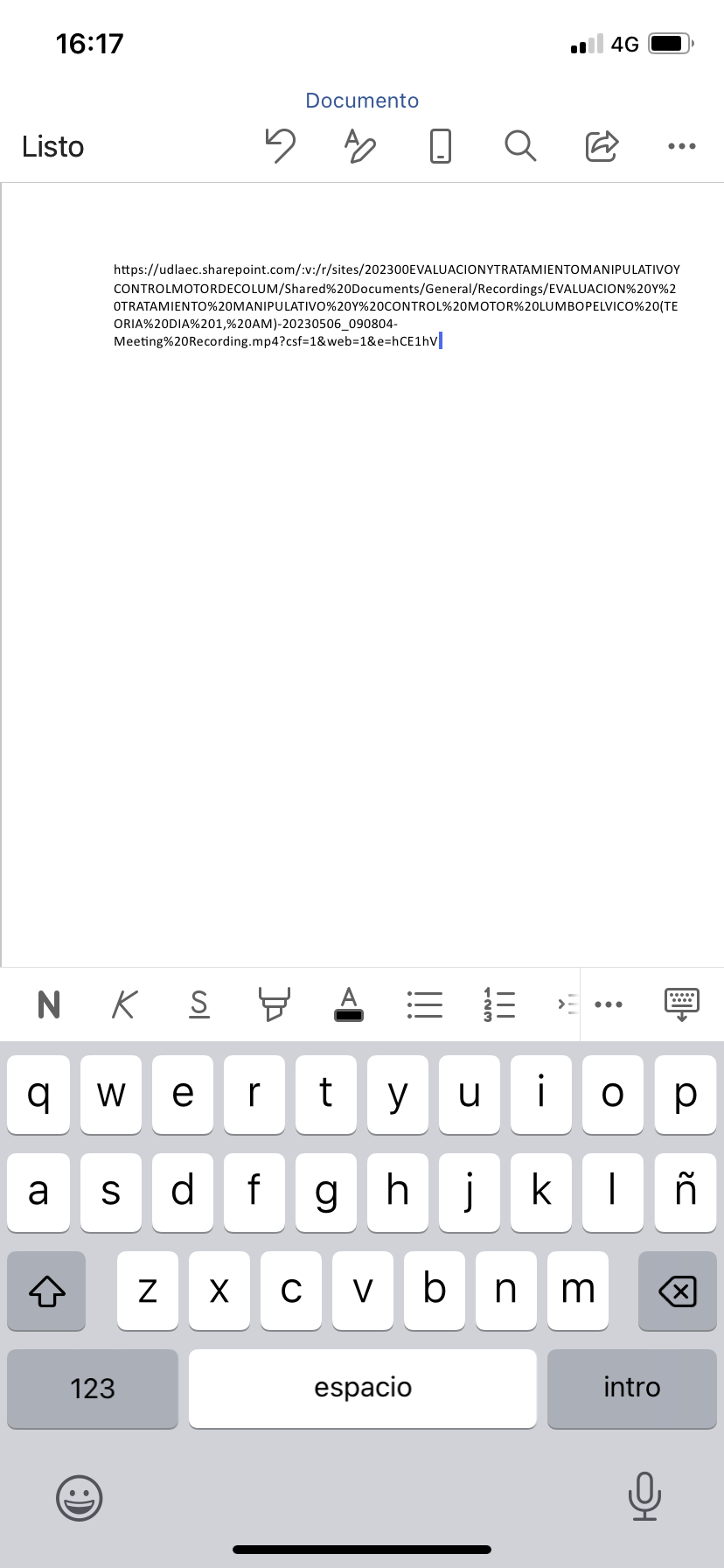
Task: Switch keyboard to 123 numbers
Action: (x=93, y=1389)
